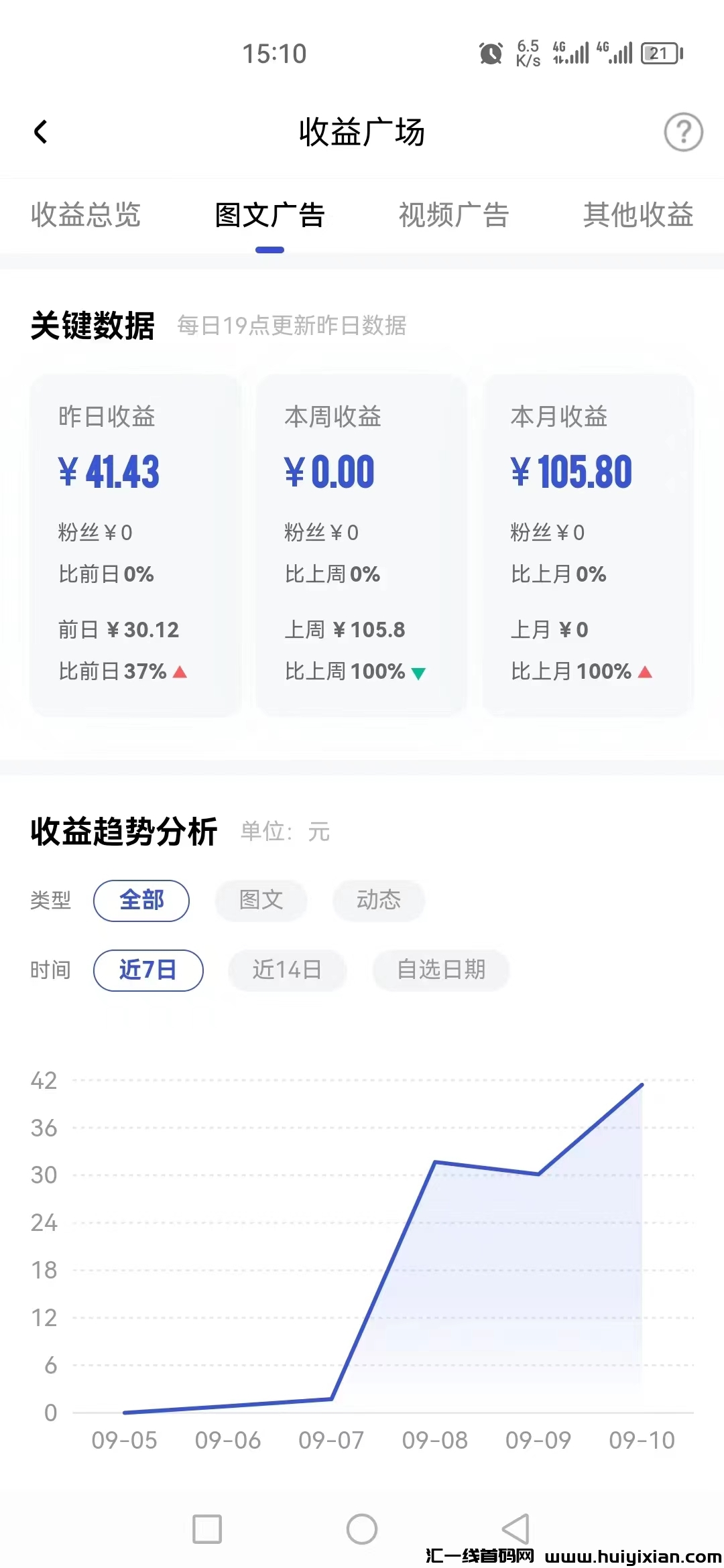Open the help question mark icon
This screenshot has height=1568, width=724.
(x=683, y=132)
